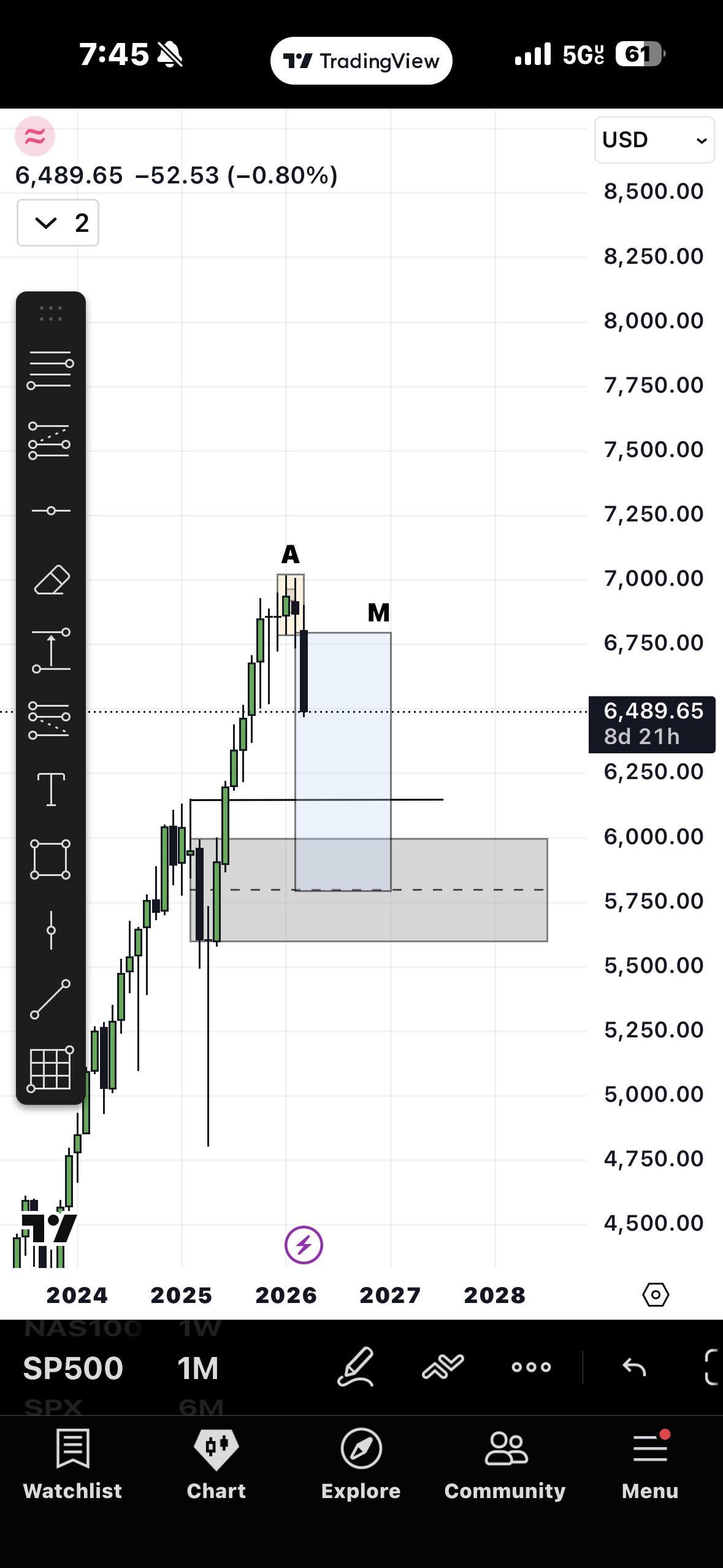The width and height of the screenshot is (723, 1568).
Task: Open the indicators button
Action: pyautogui.click(x=443, y=1367)
